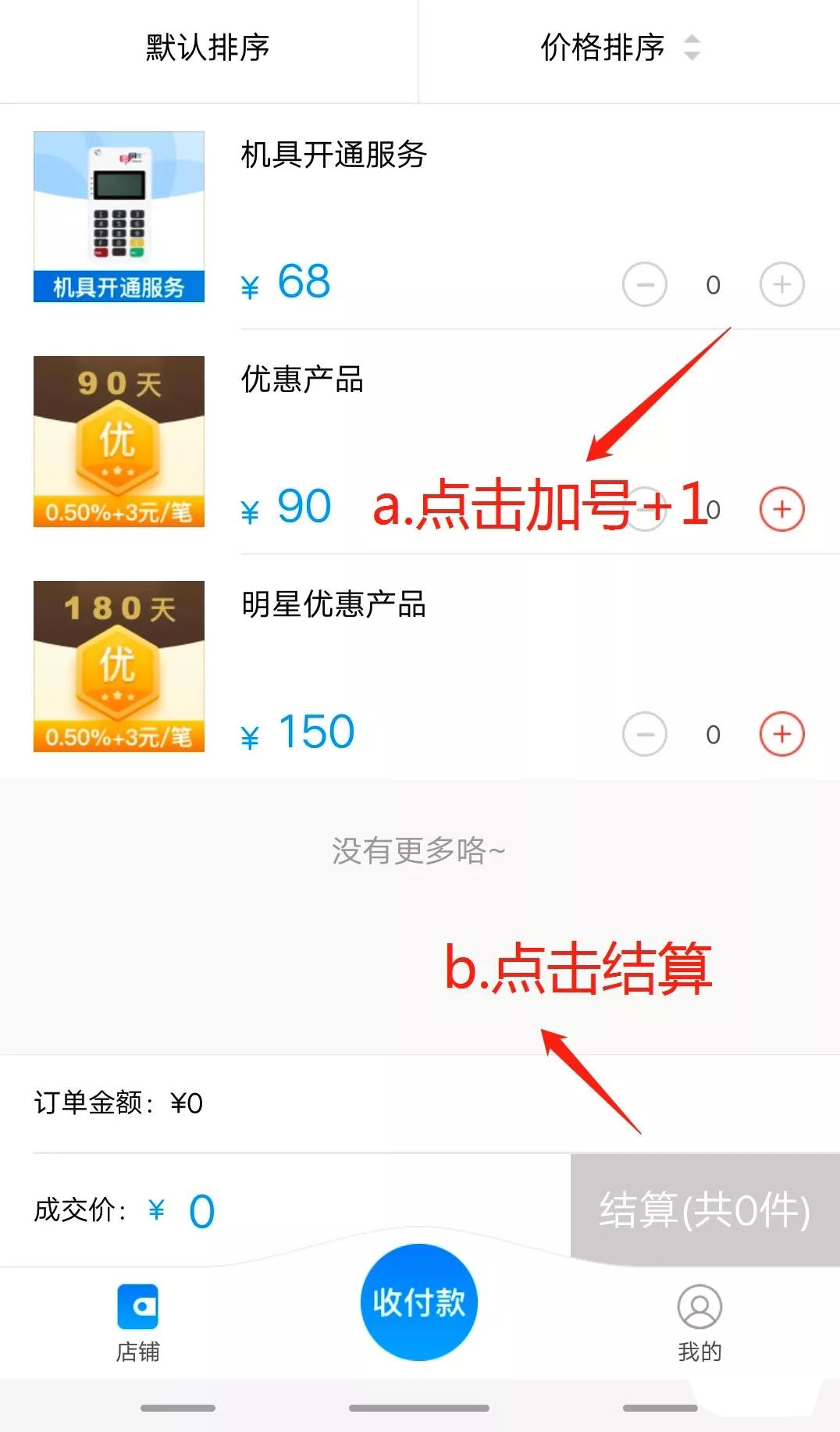The height and width of the screenshot is (1432, 840).
Task: Tap the 机具开通服务 product thumbnail image
Action: 119,216
